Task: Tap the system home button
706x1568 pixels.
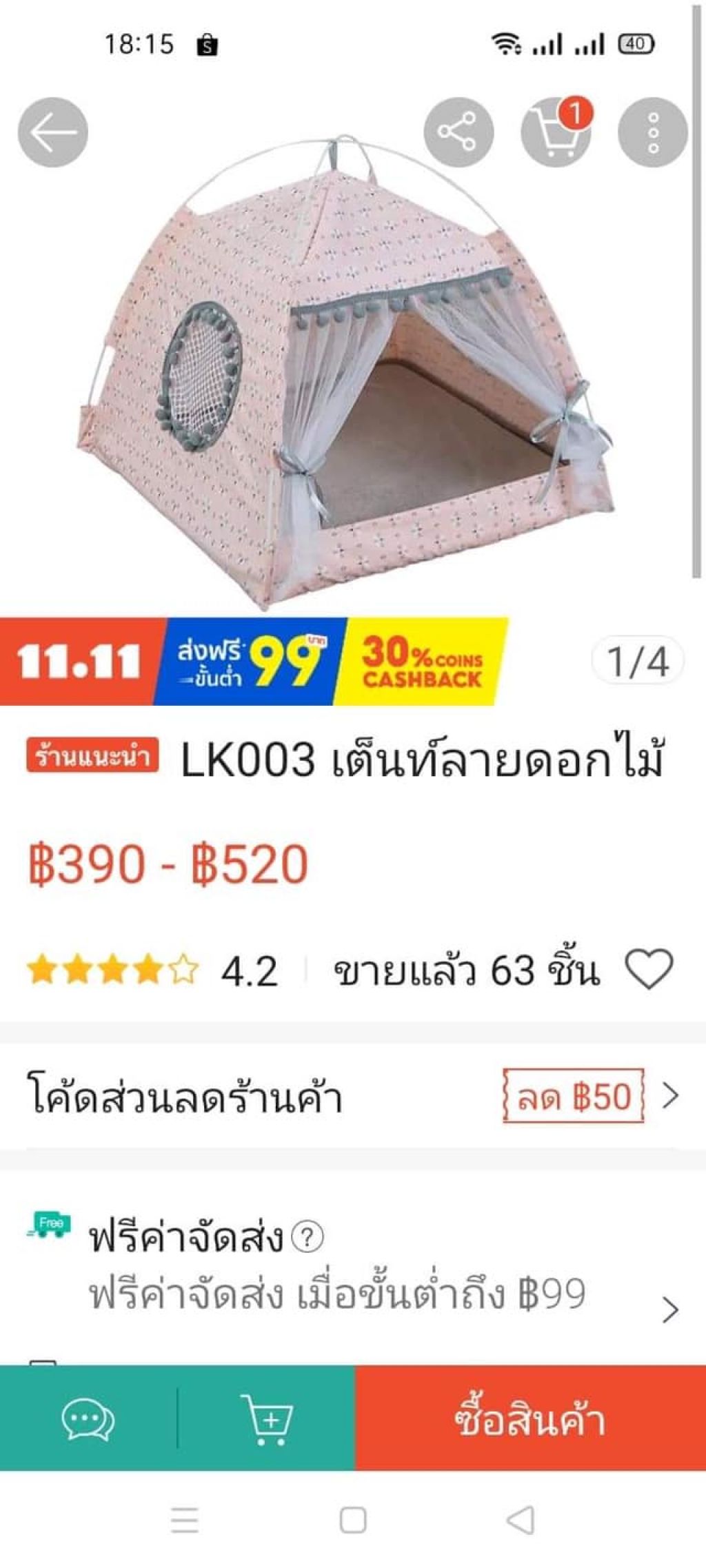Action: (353, 1520)
